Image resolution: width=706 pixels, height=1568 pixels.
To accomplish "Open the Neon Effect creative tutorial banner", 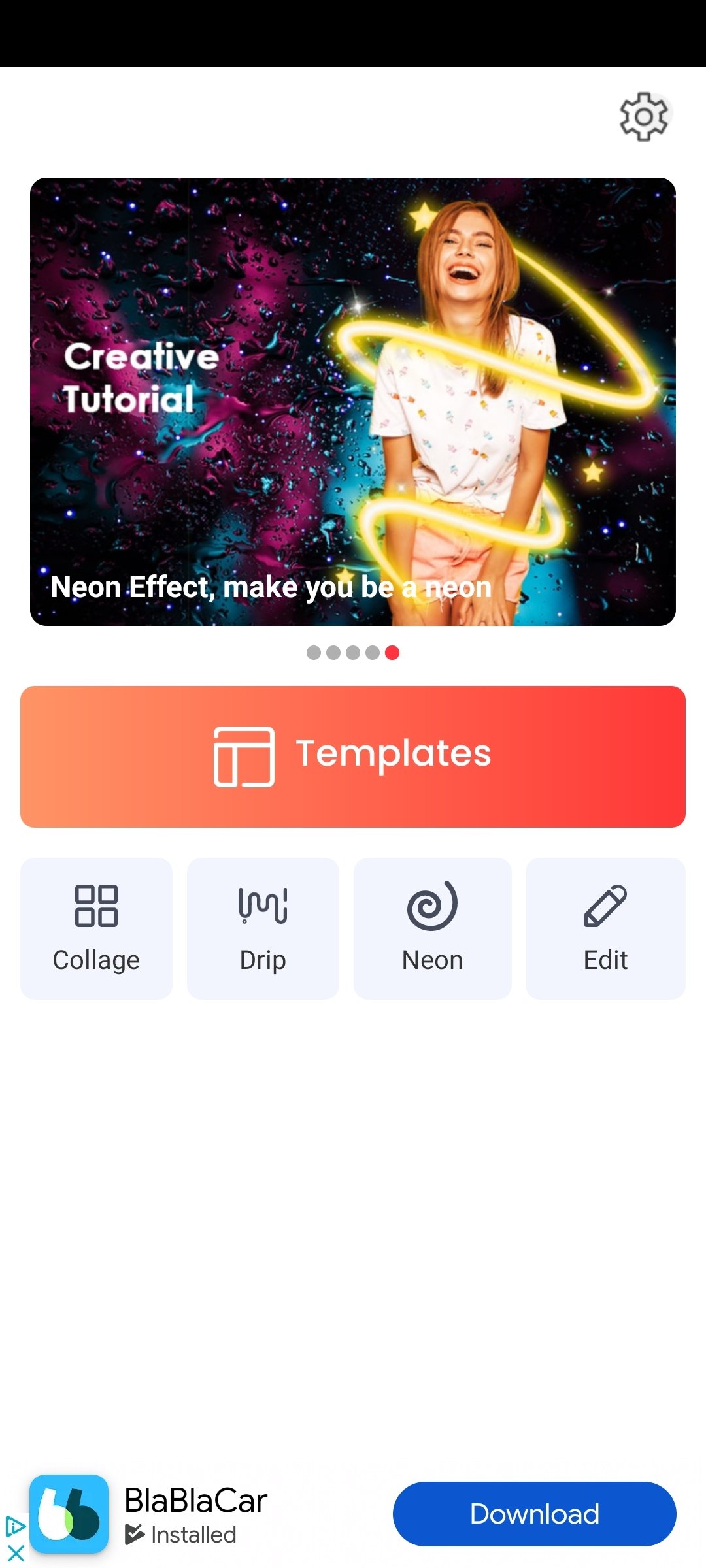I will 353,401.
